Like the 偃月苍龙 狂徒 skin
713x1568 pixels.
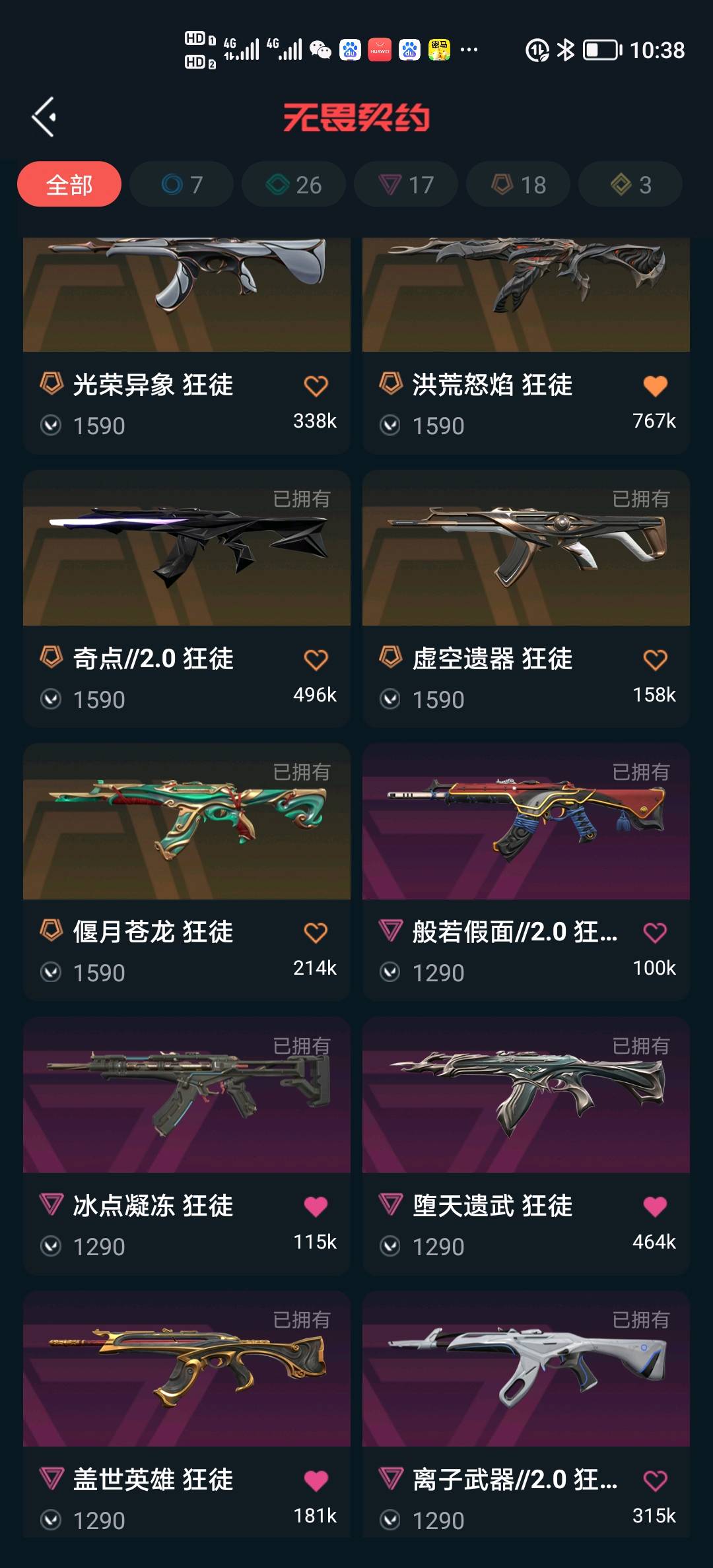point(316,933)
